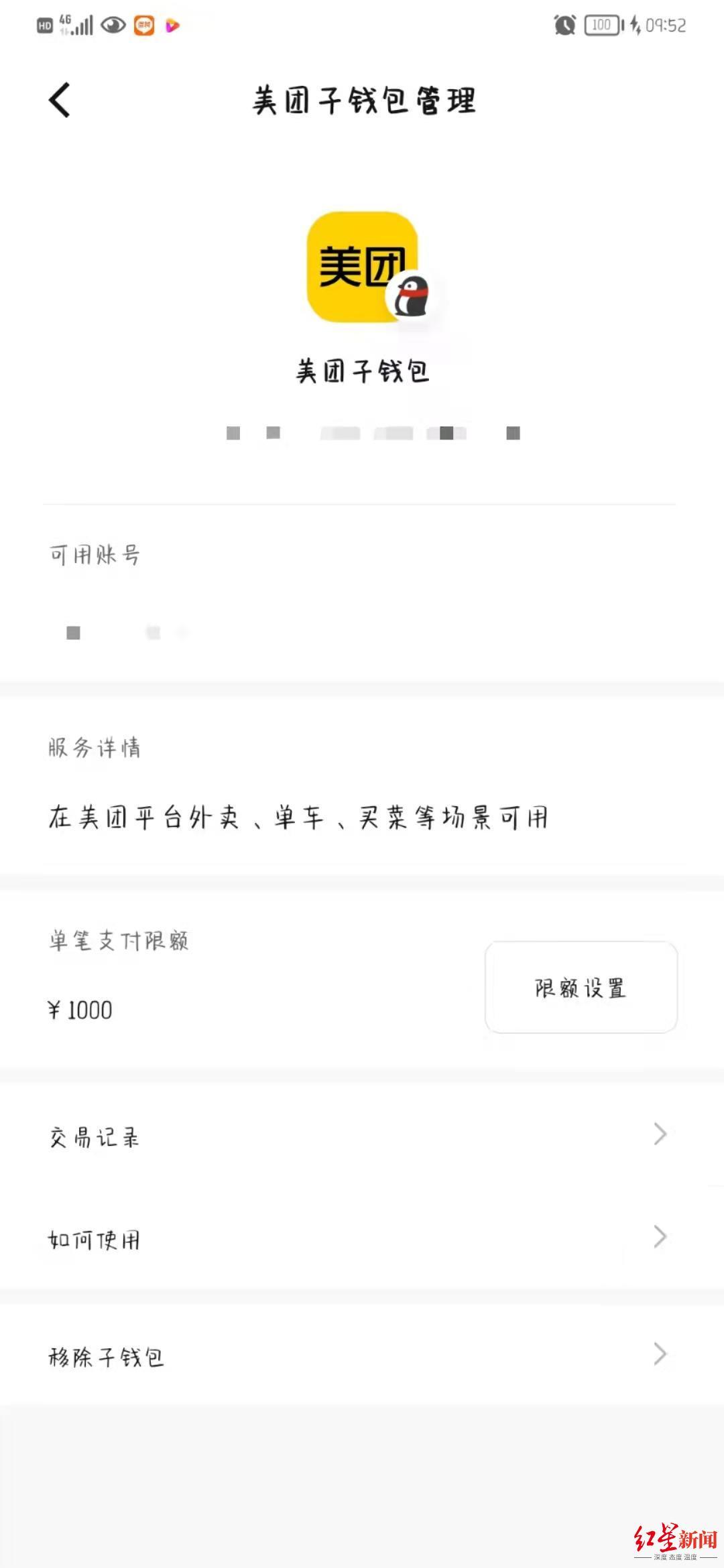Select 移除子钱包 to remove the wallet
Viewport: 724px width, 1568px height.
click(x=362, y=1356)
